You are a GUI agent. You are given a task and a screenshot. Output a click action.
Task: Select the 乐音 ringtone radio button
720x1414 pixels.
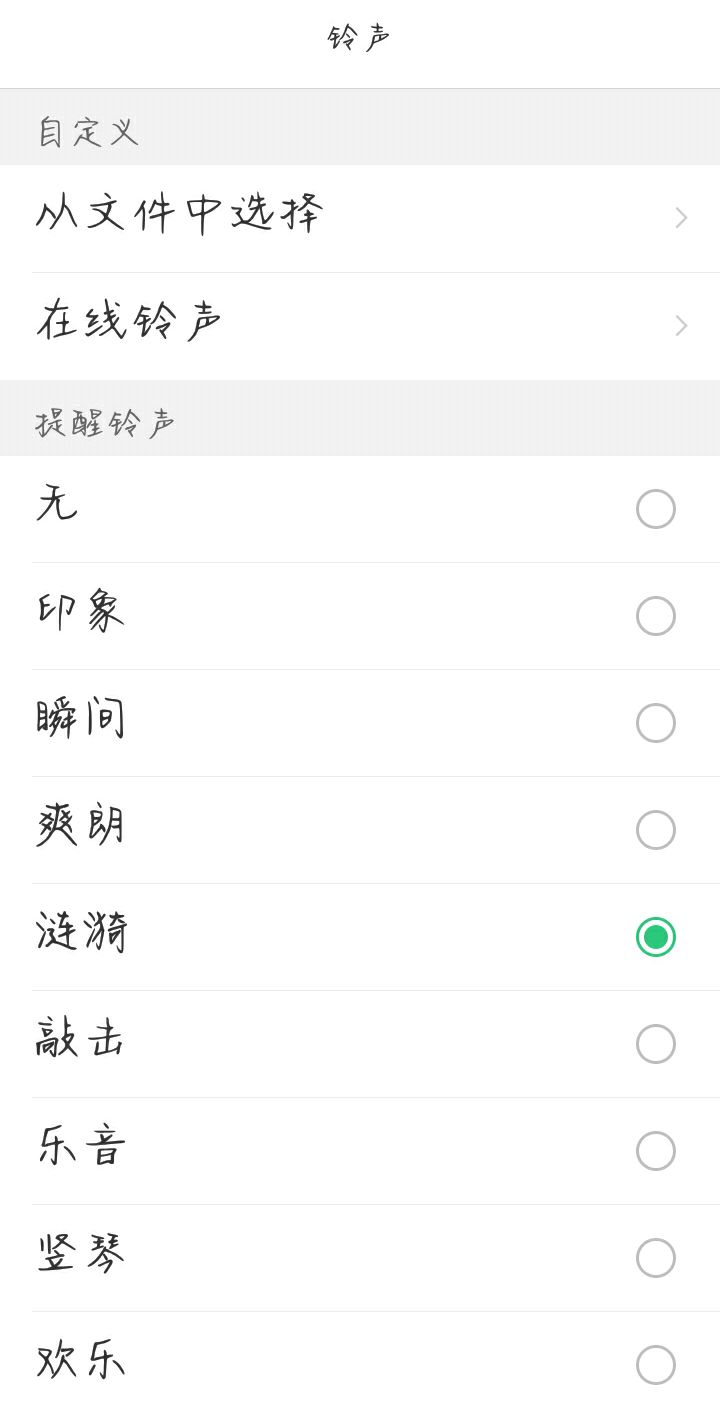(656, 1151)
